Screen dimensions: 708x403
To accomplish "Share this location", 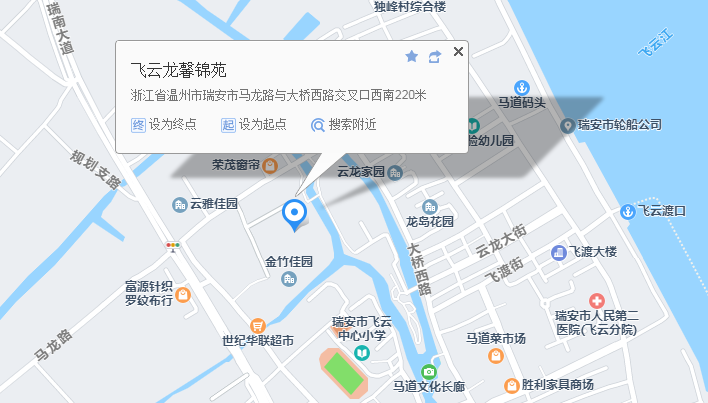I will 435,56.
